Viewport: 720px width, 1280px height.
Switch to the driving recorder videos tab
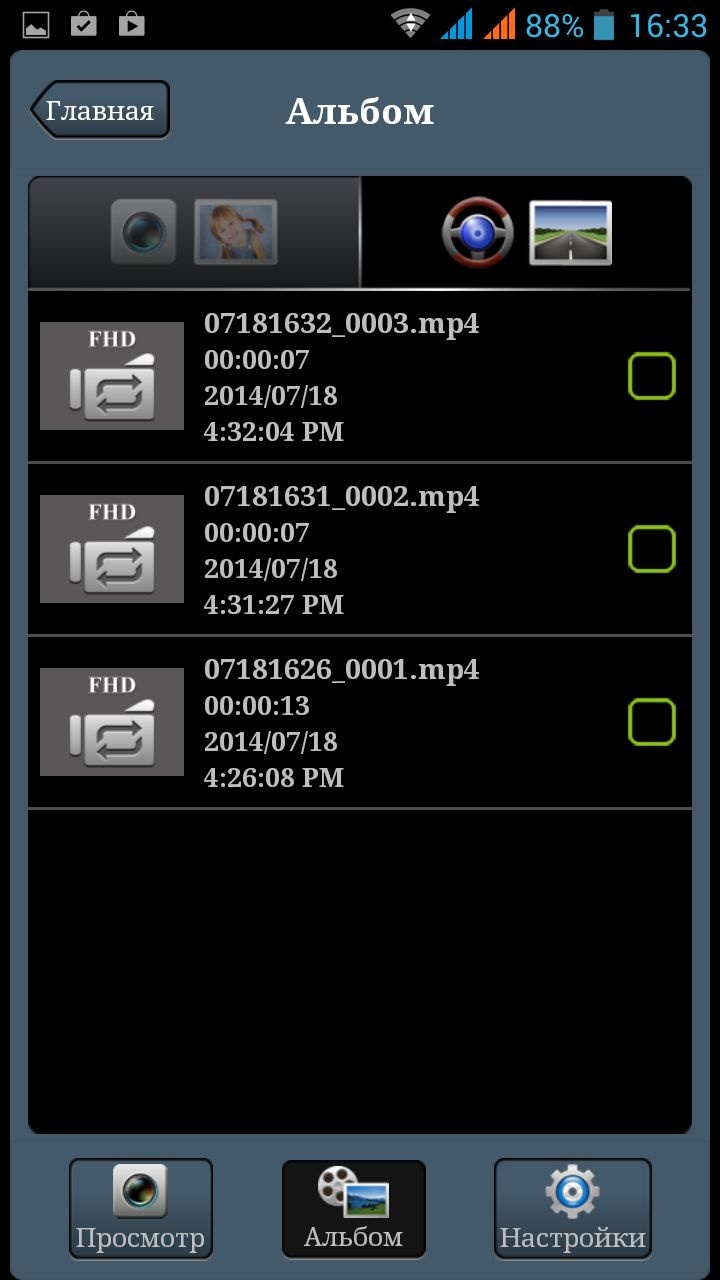click(526, 232)
